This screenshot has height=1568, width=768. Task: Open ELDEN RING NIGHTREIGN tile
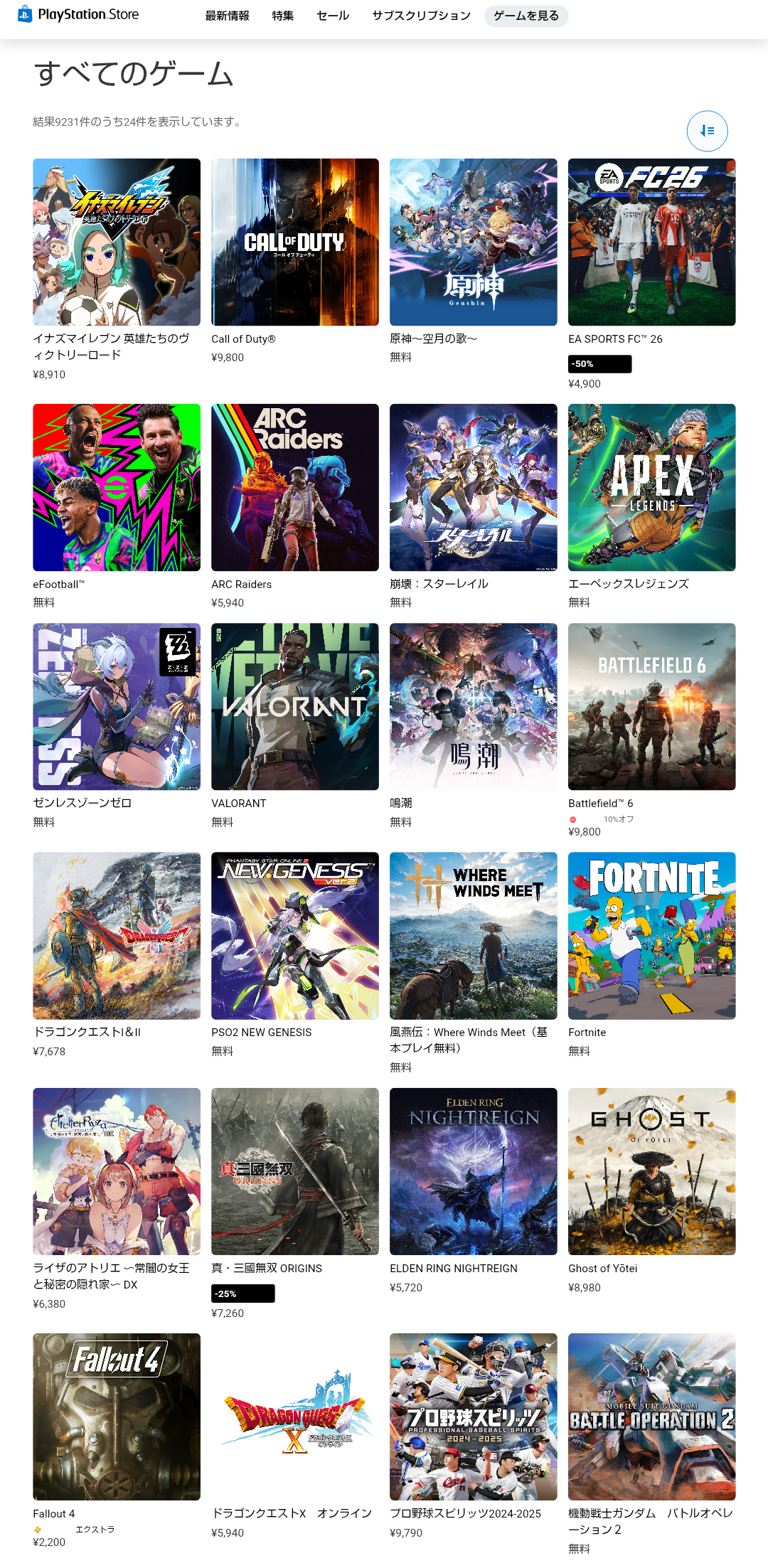tap(473, 1171)
